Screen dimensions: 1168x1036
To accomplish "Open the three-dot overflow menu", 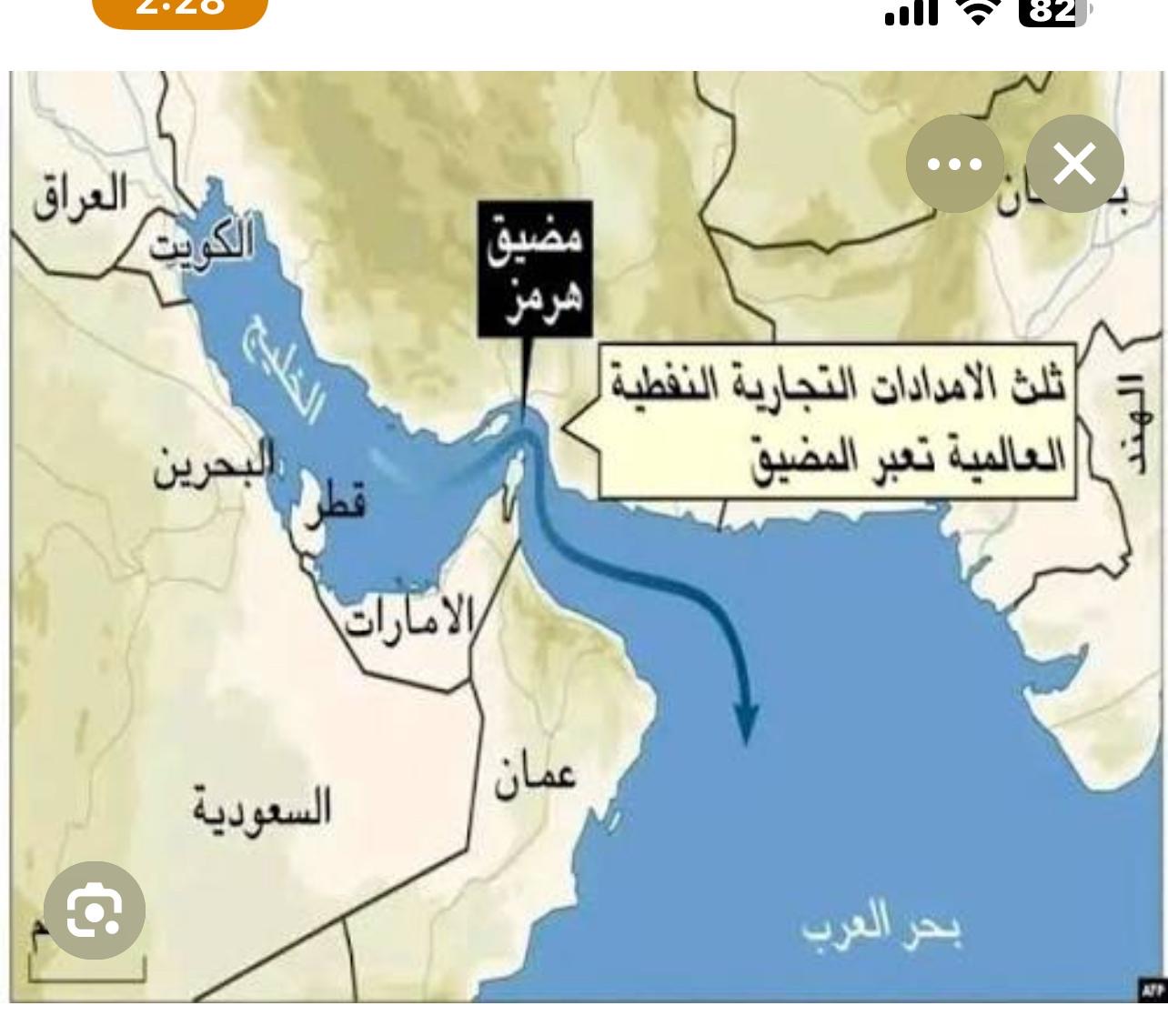I will (x=954, y=165).
